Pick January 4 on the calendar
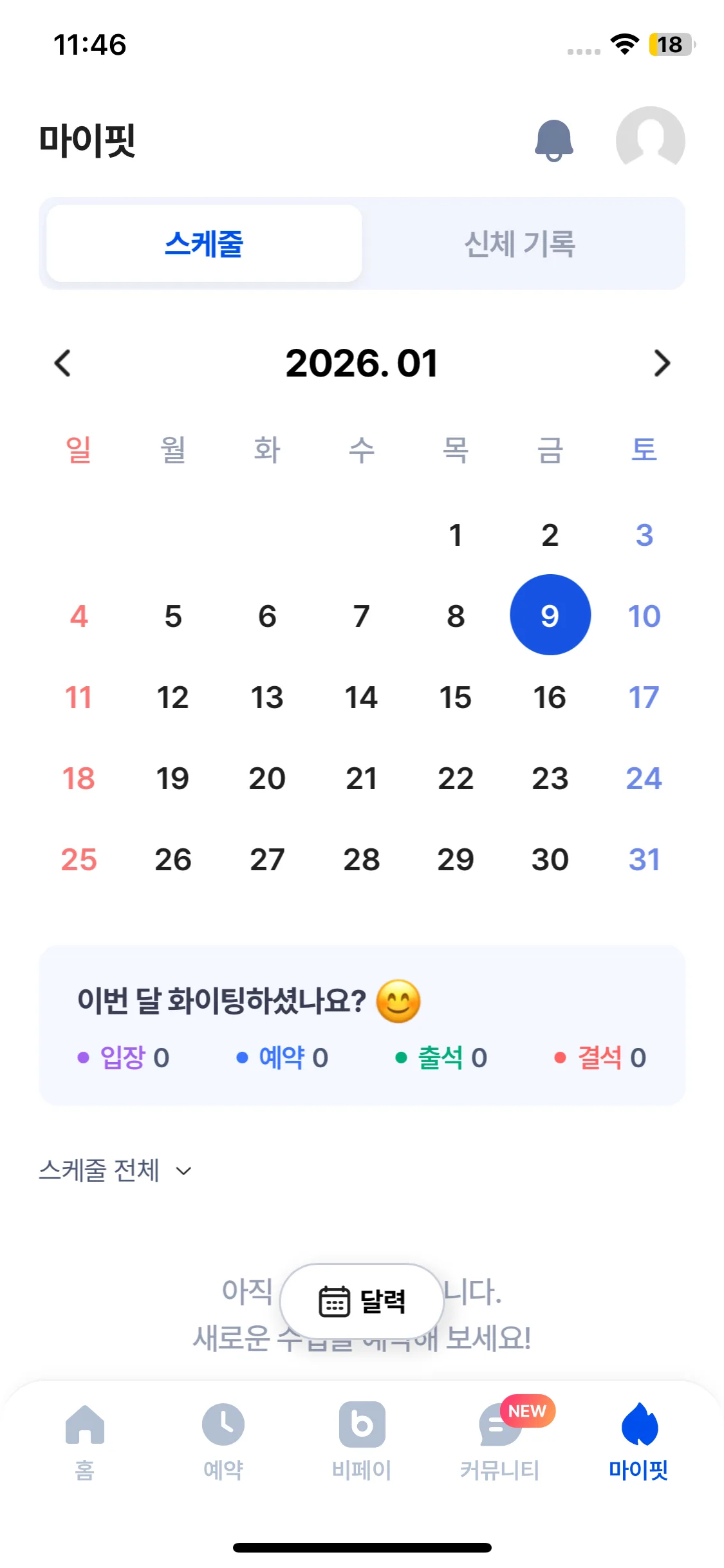Viewport: 724px width, 1568px height. [79, 616]
